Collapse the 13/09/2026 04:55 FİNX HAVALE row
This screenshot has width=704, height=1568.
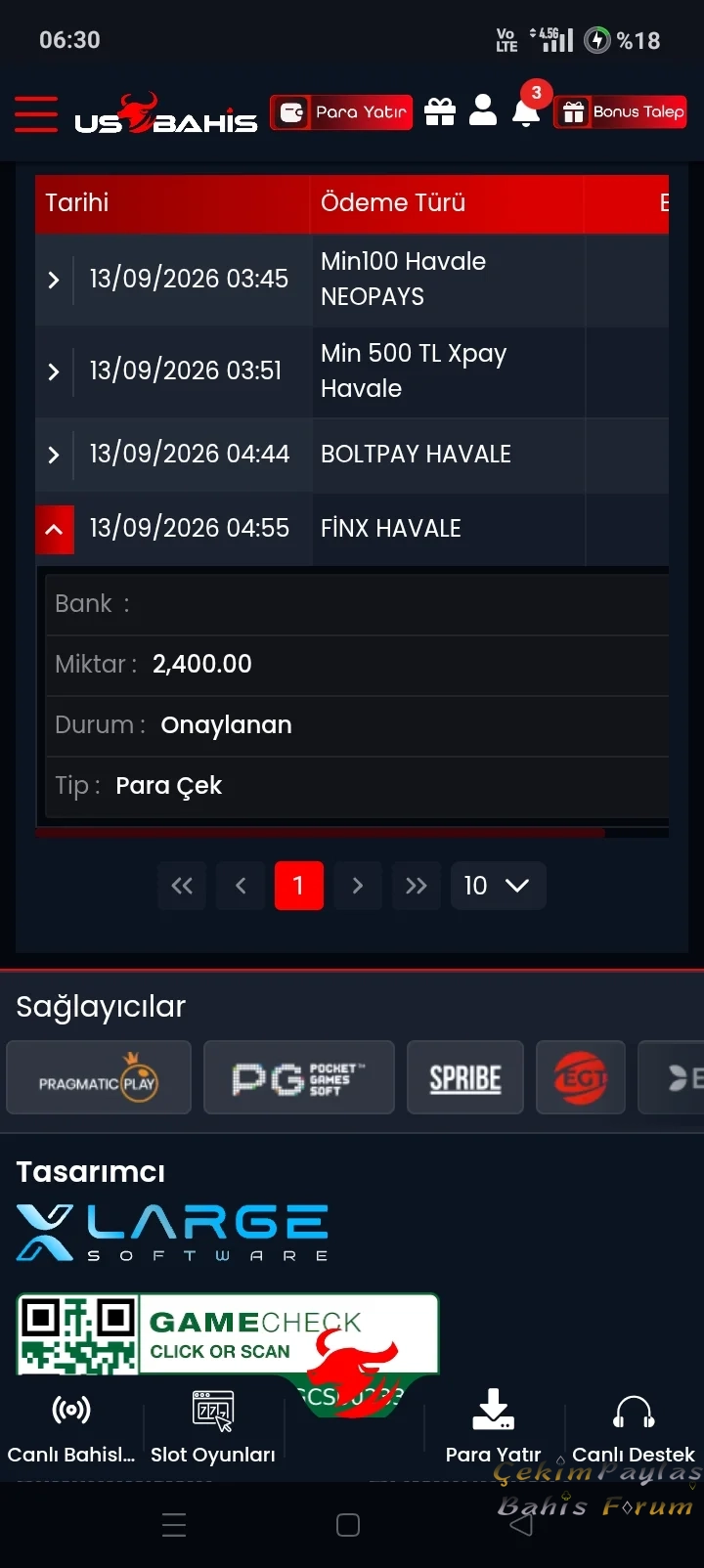[55, 529]
